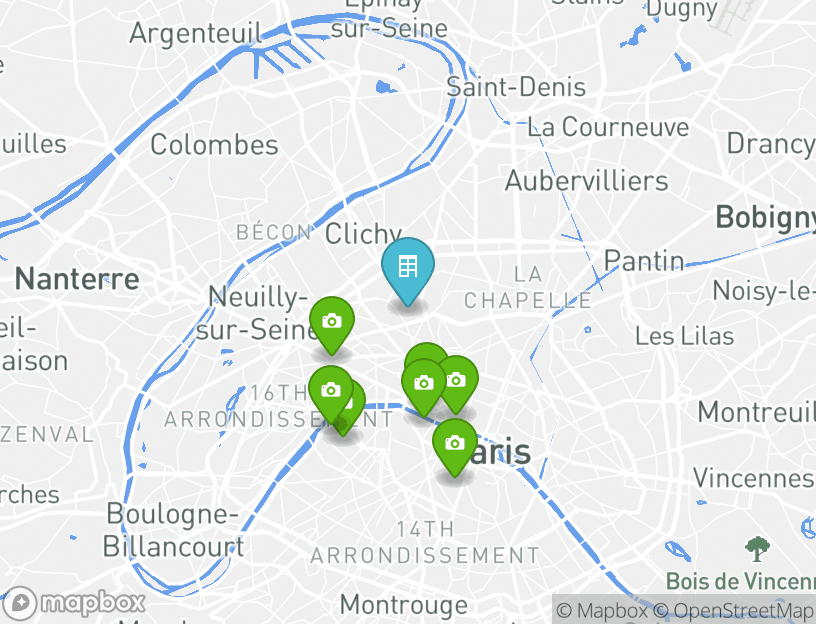Open the © OpenStreetMap attribution link
This screenshot has height=624, width=816.
(x=736, y=610)
